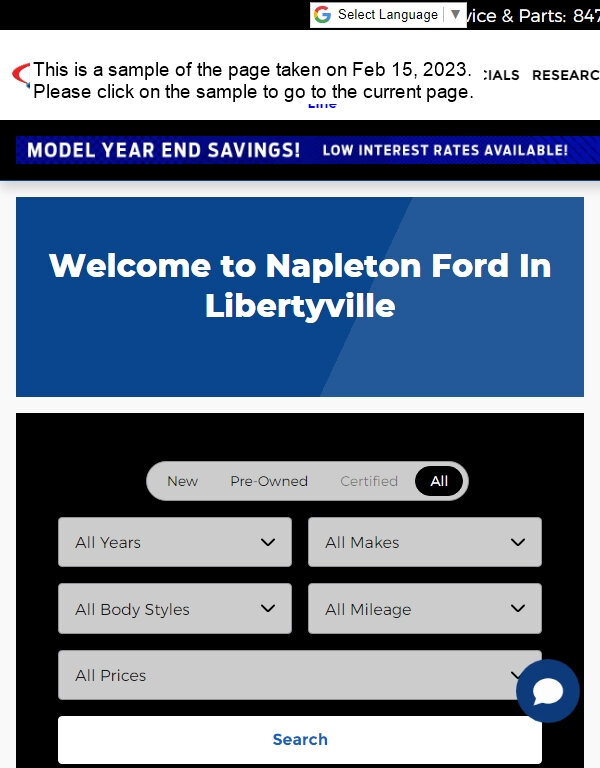Select the Pre-Owned filter
600x768 pixels.
(x=269, y=481)
